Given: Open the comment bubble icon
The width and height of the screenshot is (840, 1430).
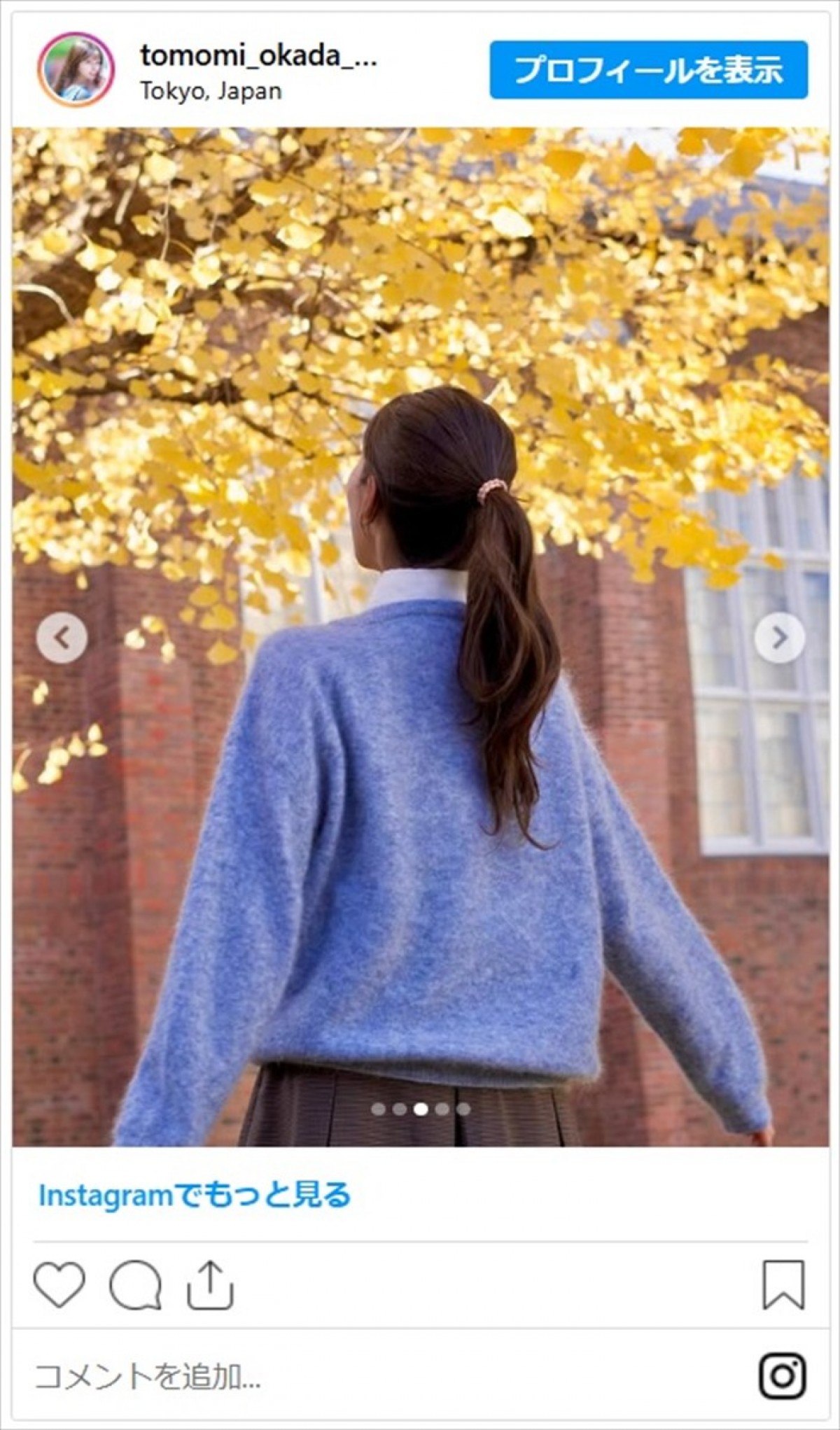Looking at the screenshot, I should coord(135,1285).
